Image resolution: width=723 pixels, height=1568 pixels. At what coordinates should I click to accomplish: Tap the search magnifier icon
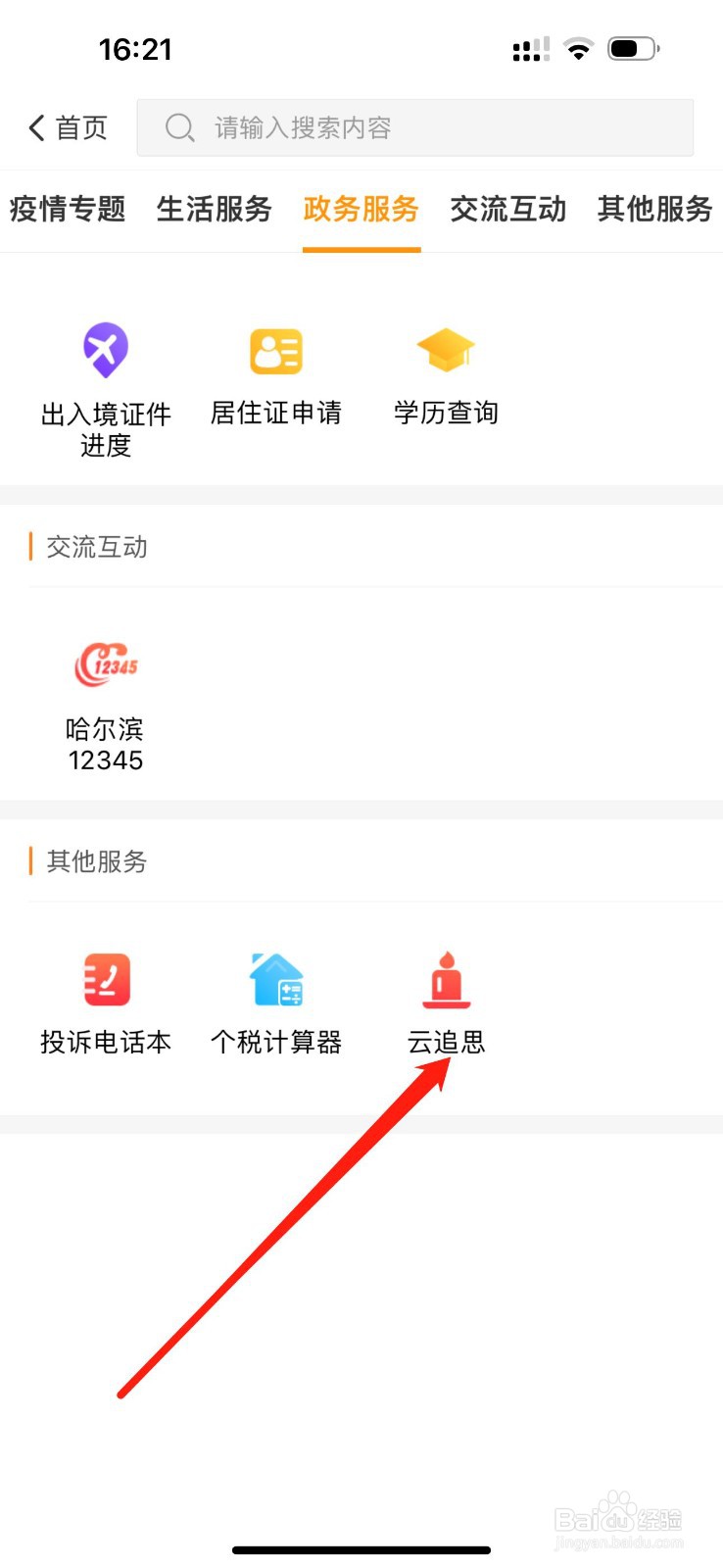coord(179,127)
